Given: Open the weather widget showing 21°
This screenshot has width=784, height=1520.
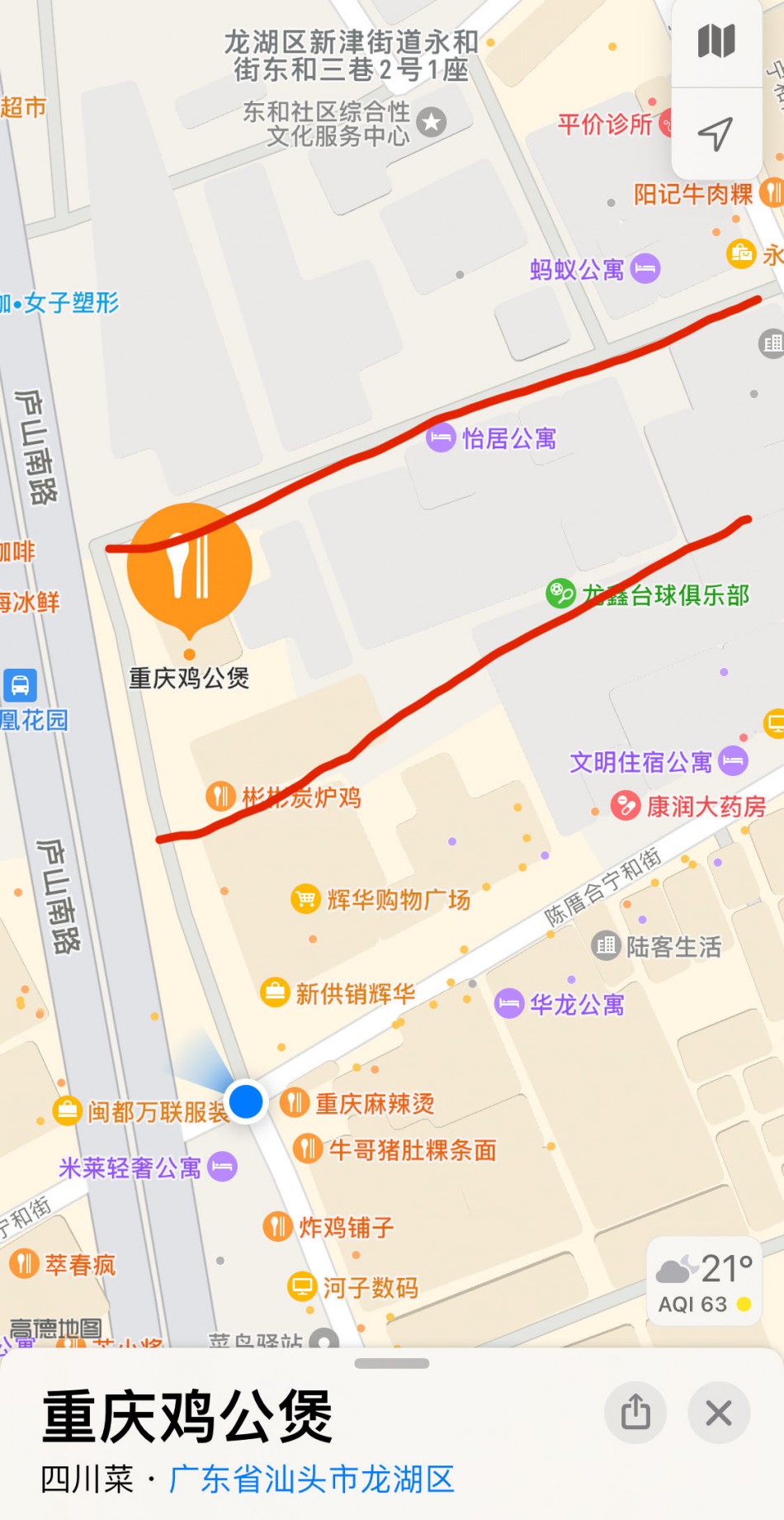Looking at the screenshot, I should coord(705,1281).
